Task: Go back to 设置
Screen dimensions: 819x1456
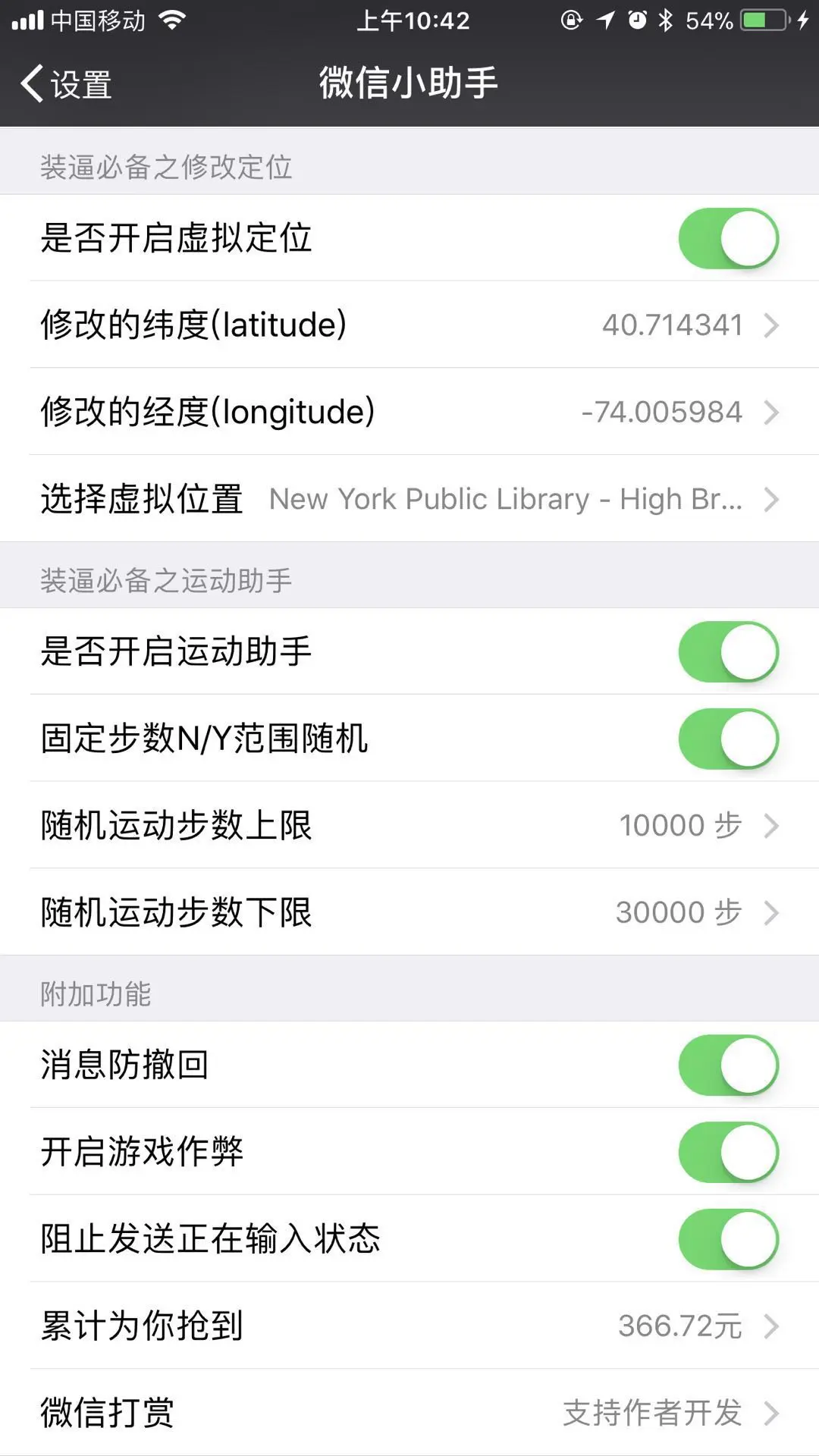Action: click(x=67, y=83)
